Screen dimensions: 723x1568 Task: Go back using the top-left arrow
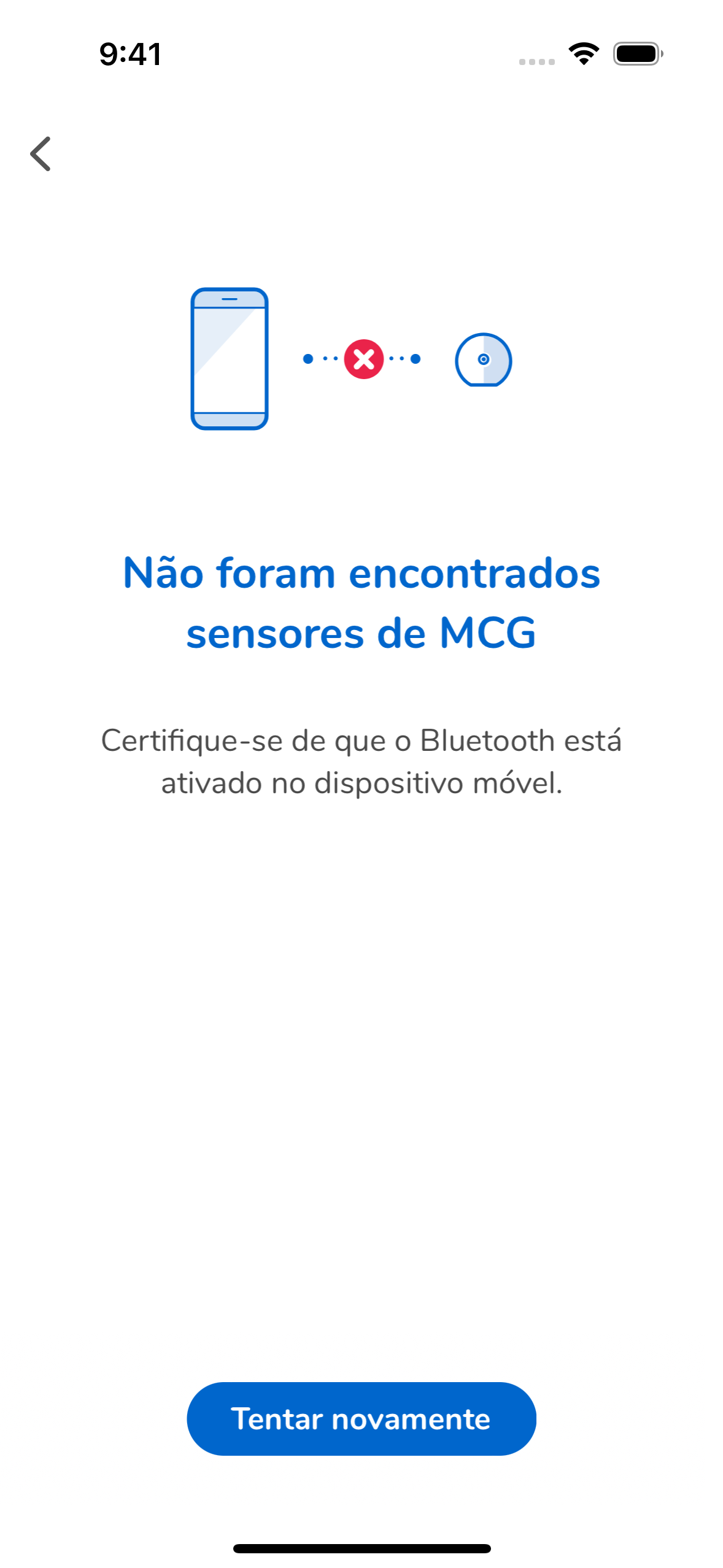[x=41, y=153]
